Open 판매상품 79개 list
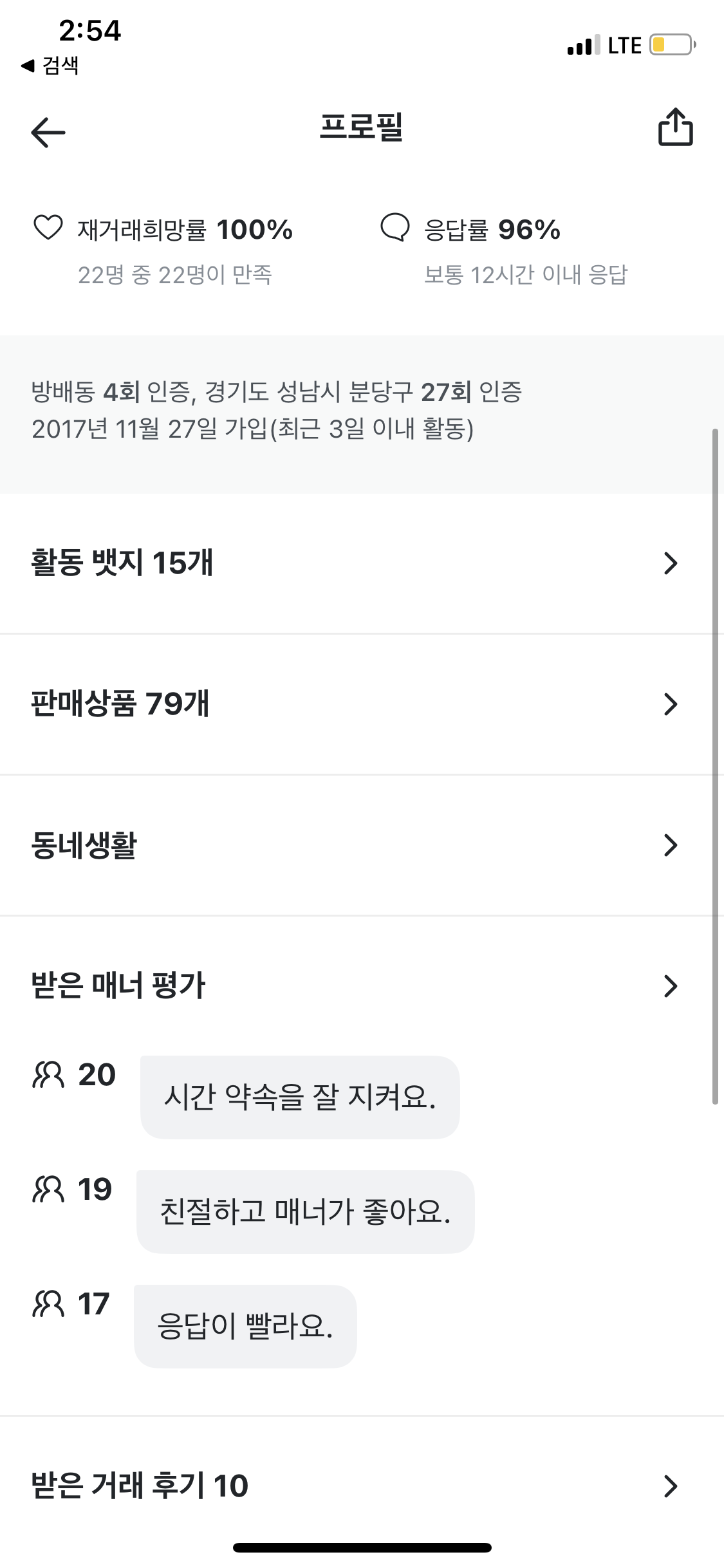Viewport: 724px width, 1568px height. (362, 704)
